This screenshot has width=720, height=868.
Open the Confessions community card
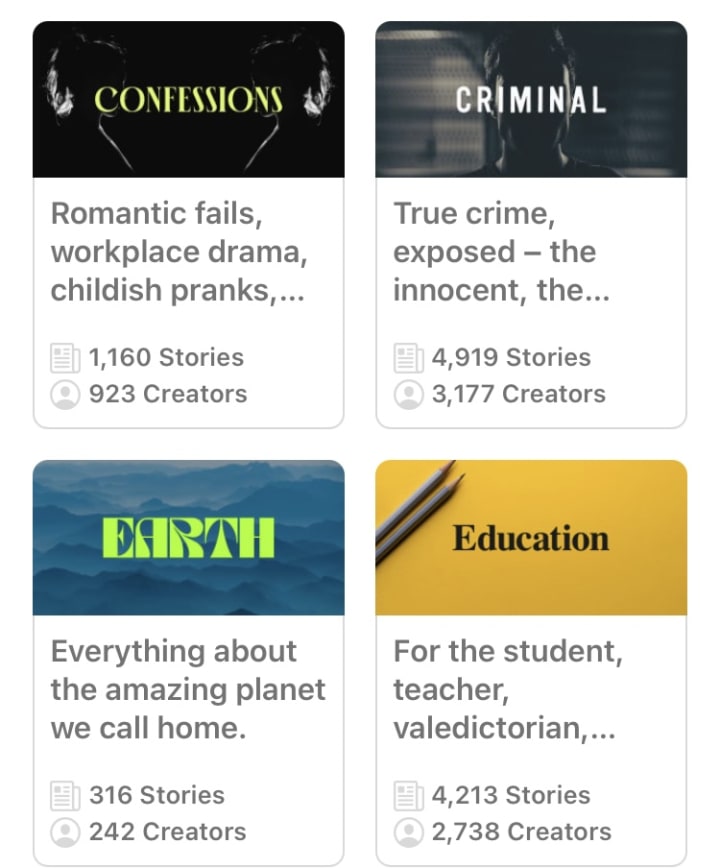coord(188,225)
